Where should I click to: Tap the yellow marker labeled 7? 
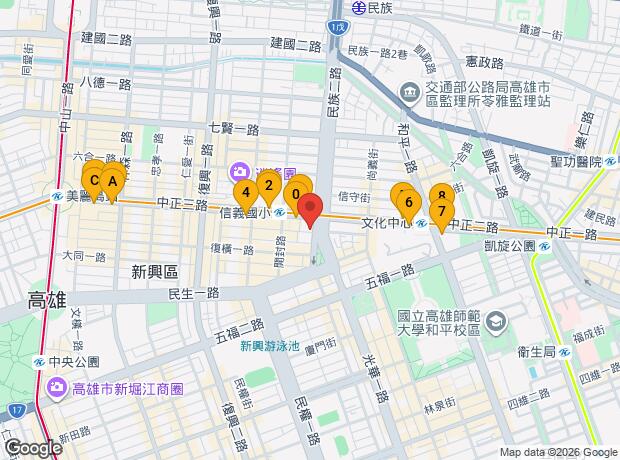[x=442, y=212]
